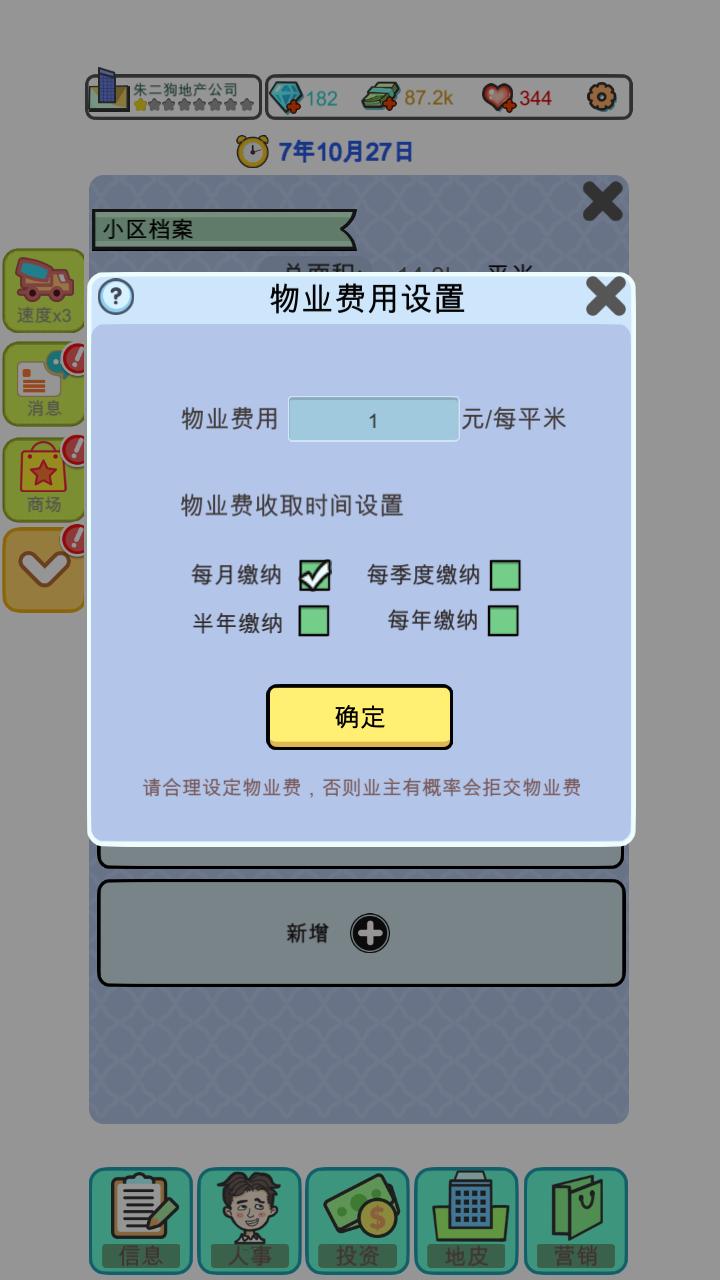Enable 每季度缴纳 quarterly payment

coord(506,575)
